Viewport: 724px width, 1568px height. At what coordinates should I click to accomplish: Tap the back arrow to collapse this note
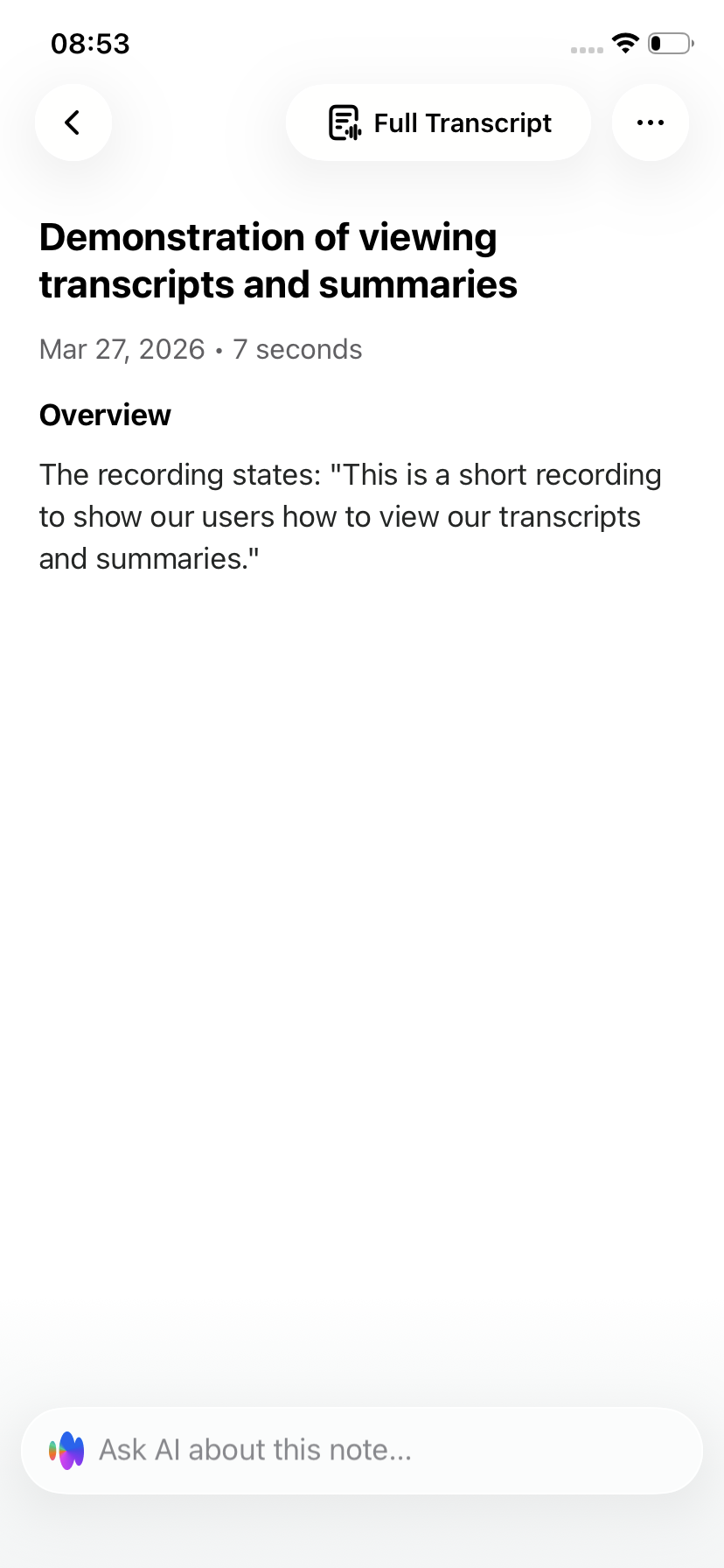click(x=73, y=122)
